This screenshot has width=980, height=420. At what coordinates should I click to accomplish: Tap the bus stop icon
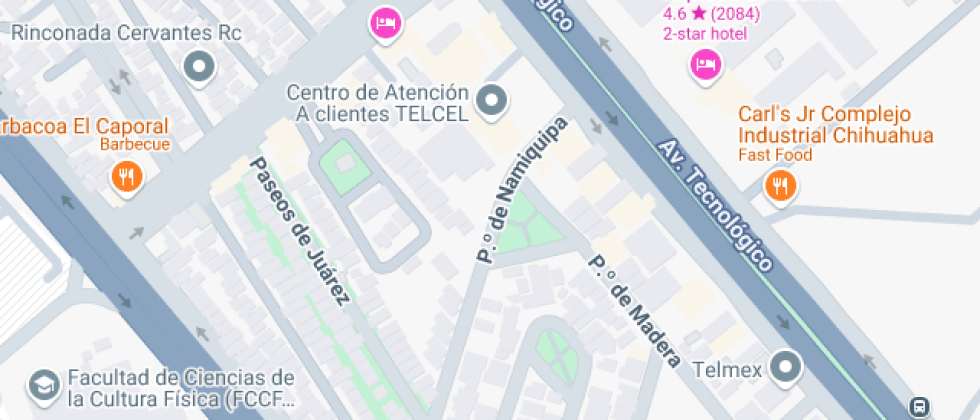tap(918, 406)
